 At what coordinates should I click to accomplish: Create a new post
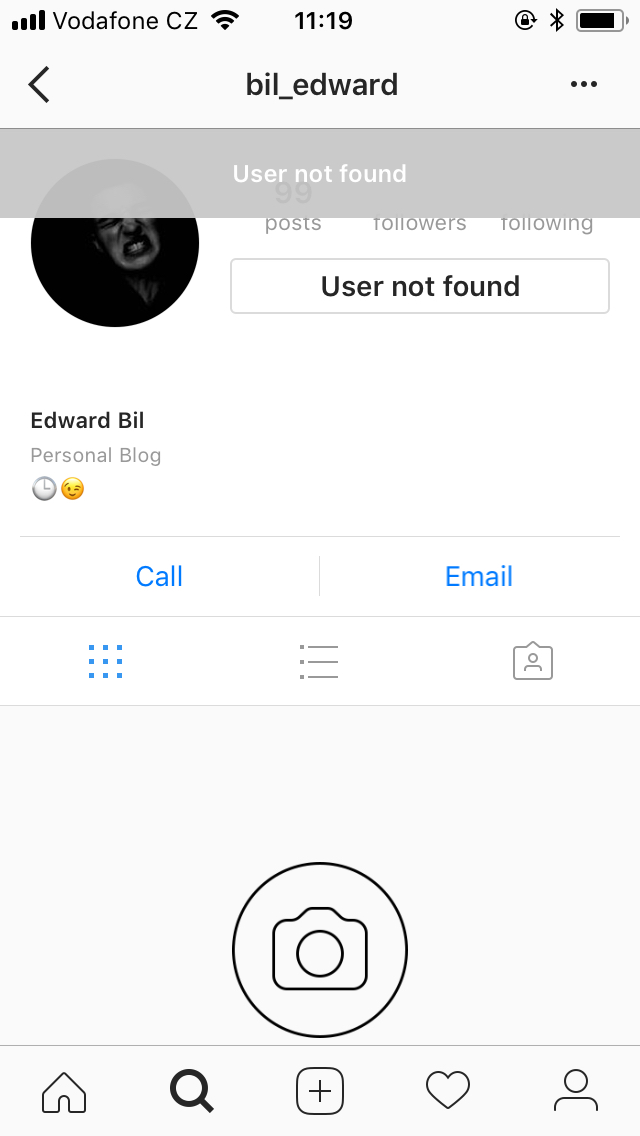[x=320, y=1090]
